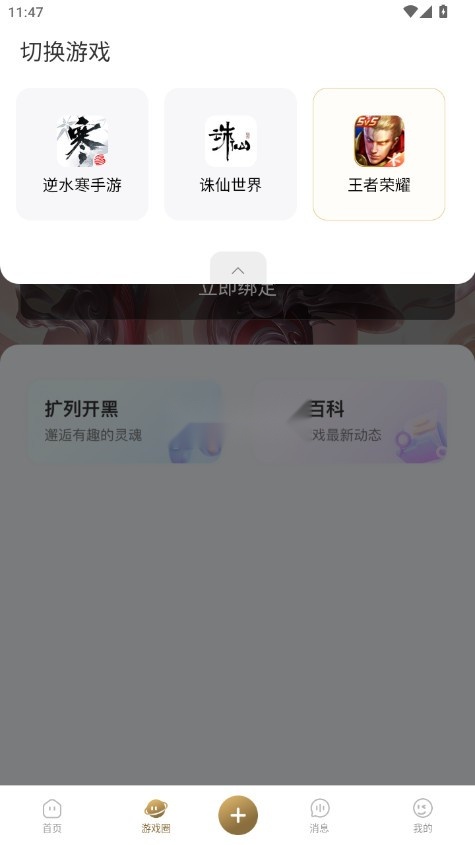
Task: Switch to the 消息 tab
Action: 319,816
